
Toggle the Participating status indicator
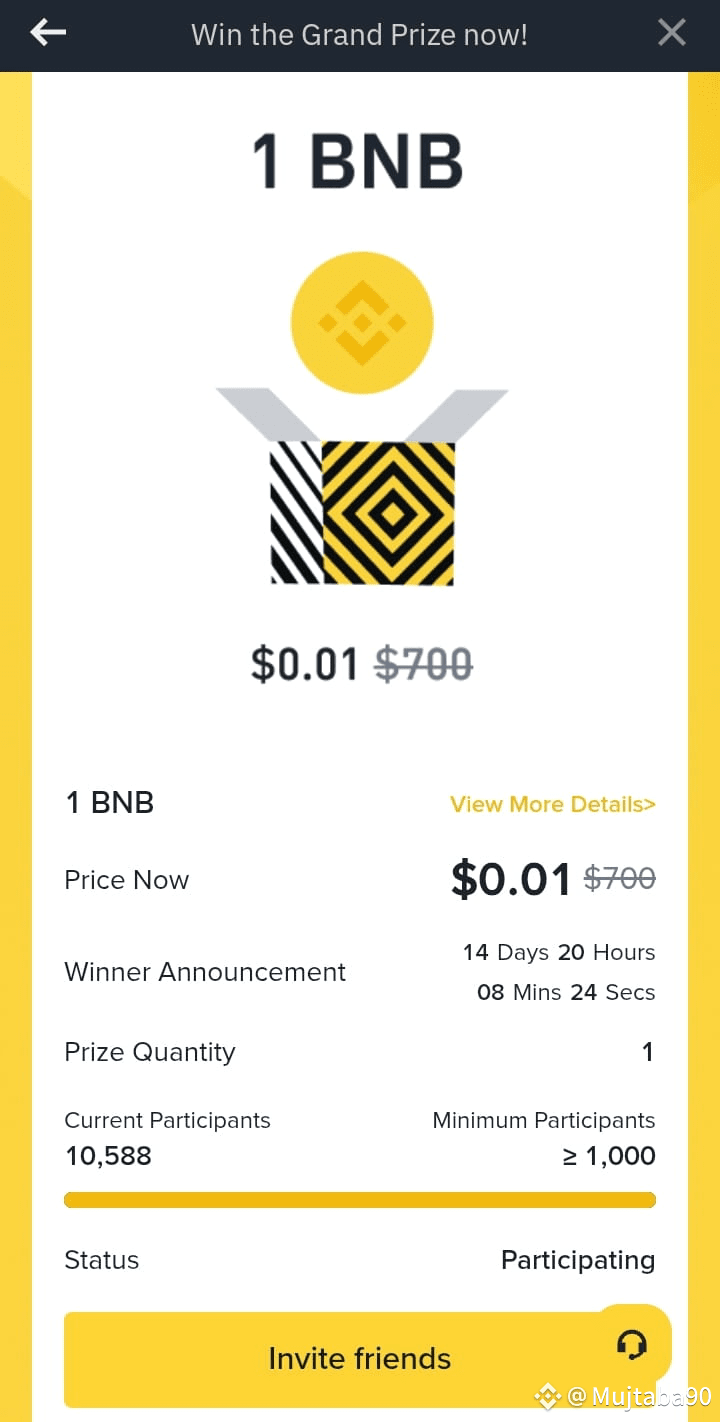[578, 1260]
